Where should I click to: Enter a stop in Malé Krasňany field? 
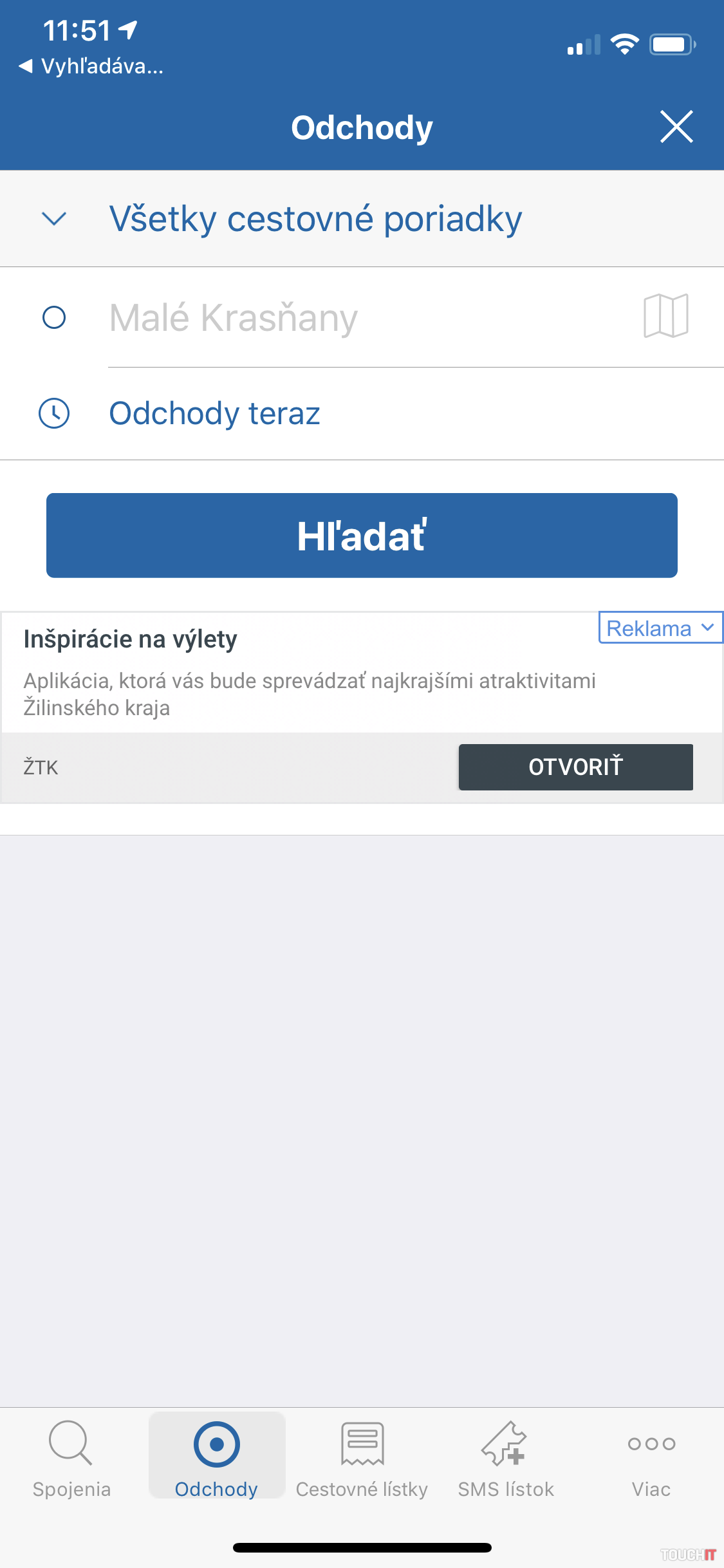(x=360, y=317)
